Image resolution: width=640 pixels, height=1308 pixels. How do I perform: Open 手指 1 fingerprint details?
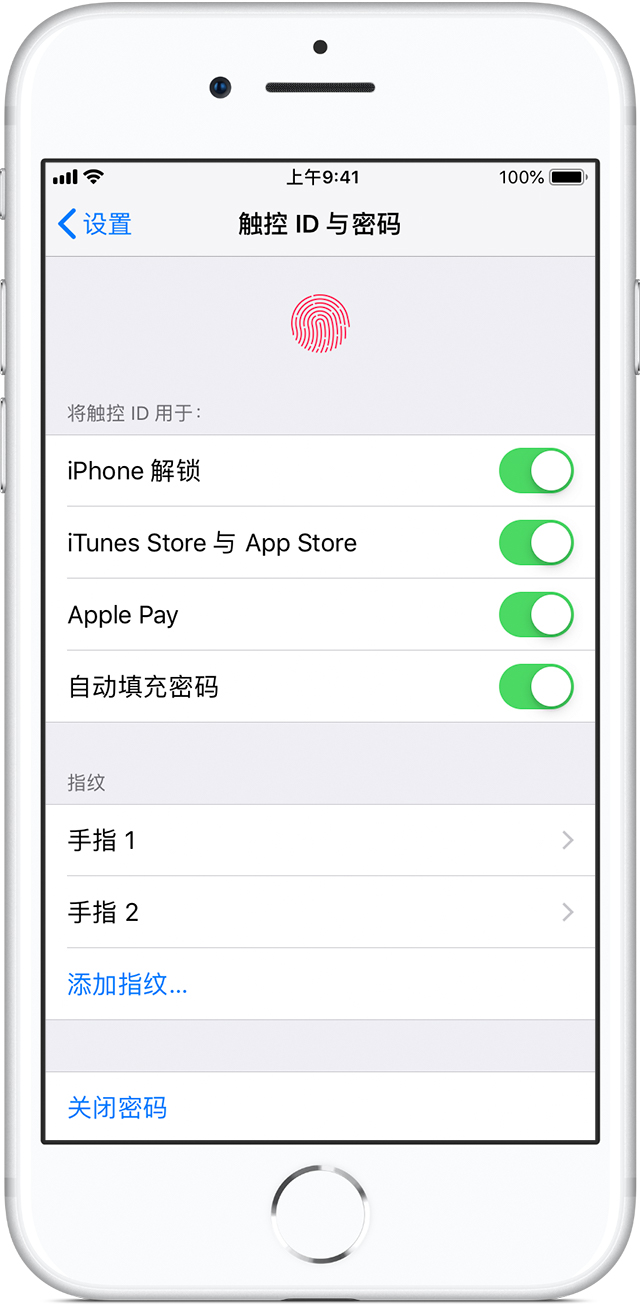tap(320, 841)
